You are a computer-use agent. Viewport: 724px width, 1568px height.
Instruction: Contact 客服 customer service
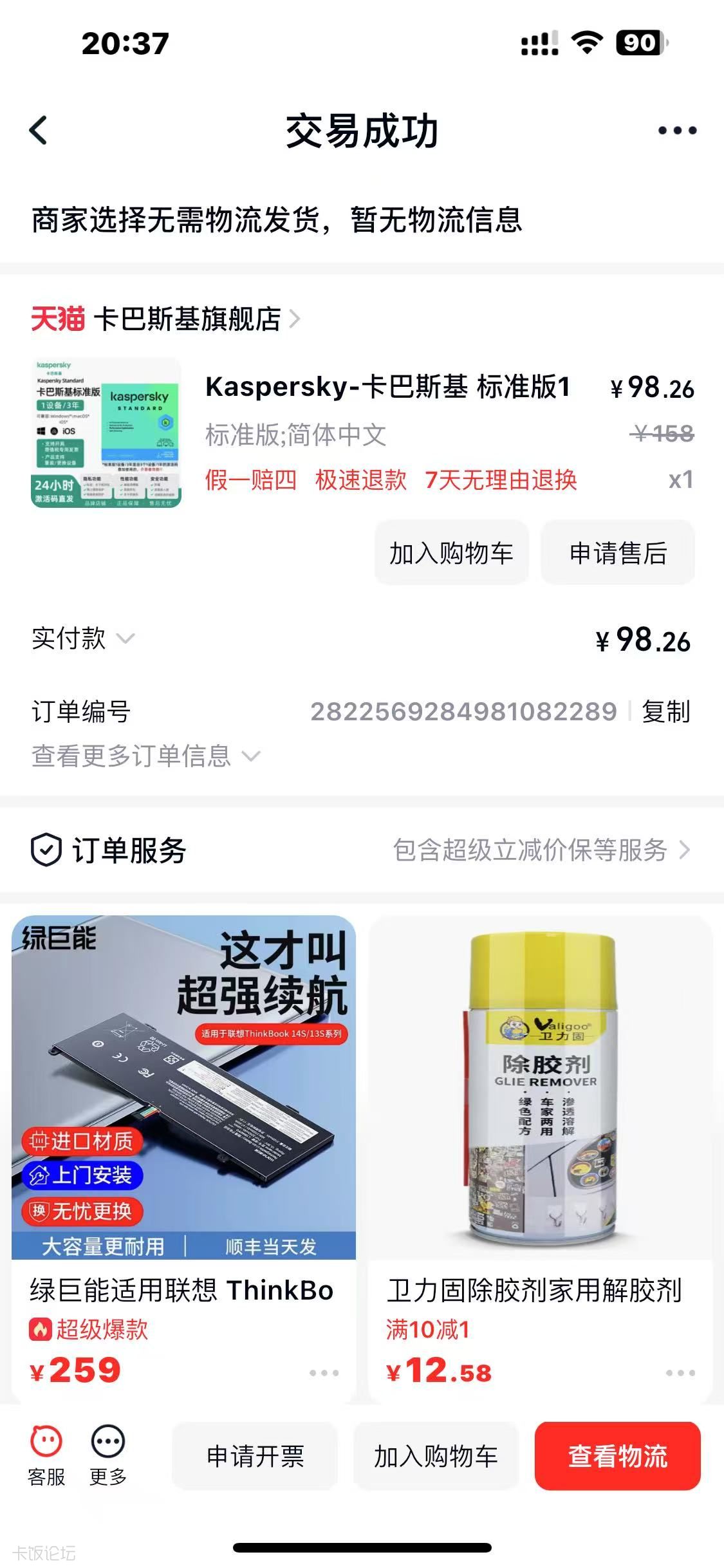click(46, 1455)
